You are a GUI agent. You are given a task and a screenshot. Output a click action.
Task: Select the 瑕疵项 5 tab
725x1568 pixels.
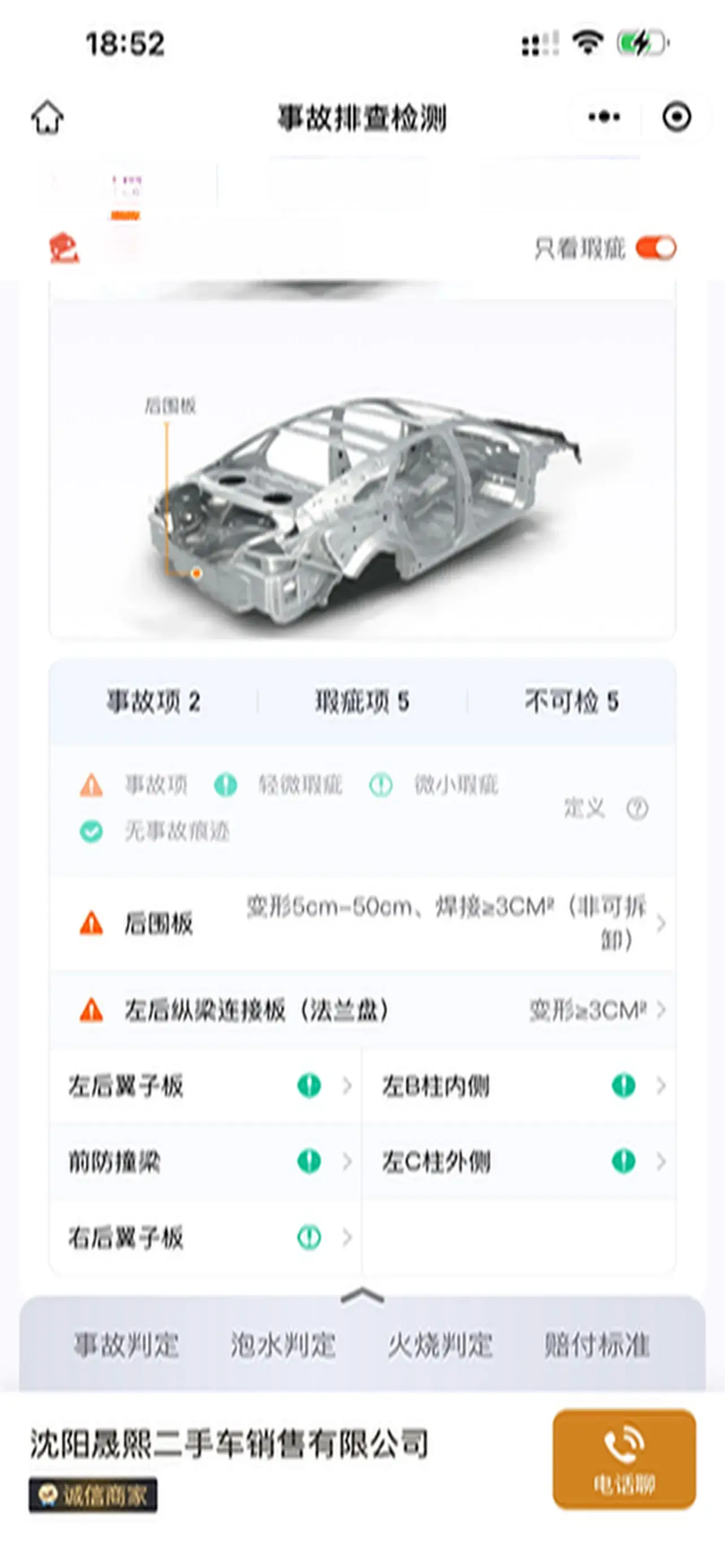point(362,701)
